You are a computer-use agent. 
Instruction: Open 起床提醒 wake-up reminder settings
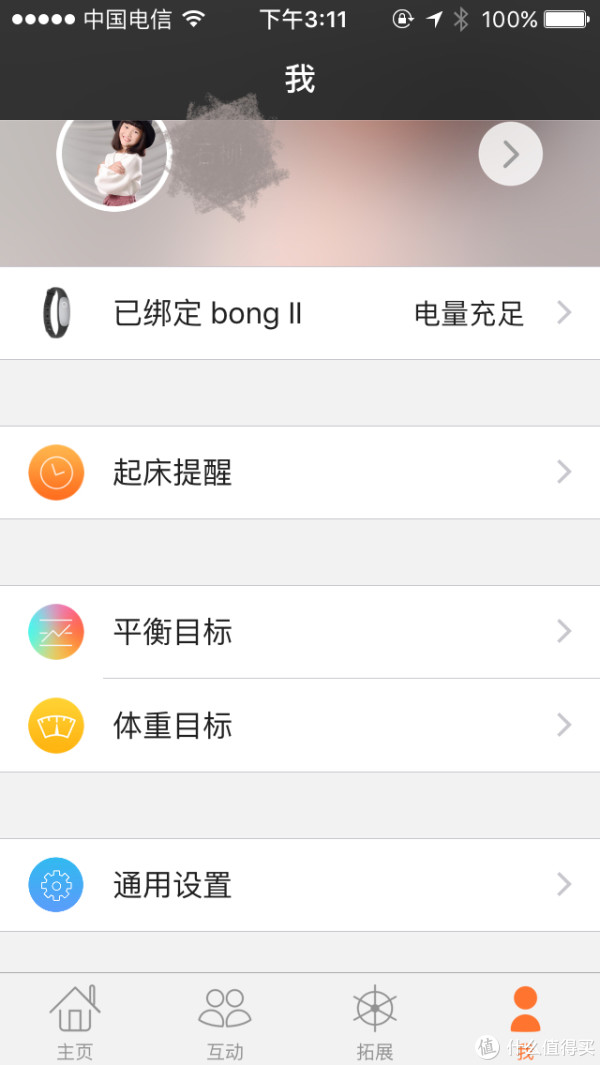click(x=300, y=473)
